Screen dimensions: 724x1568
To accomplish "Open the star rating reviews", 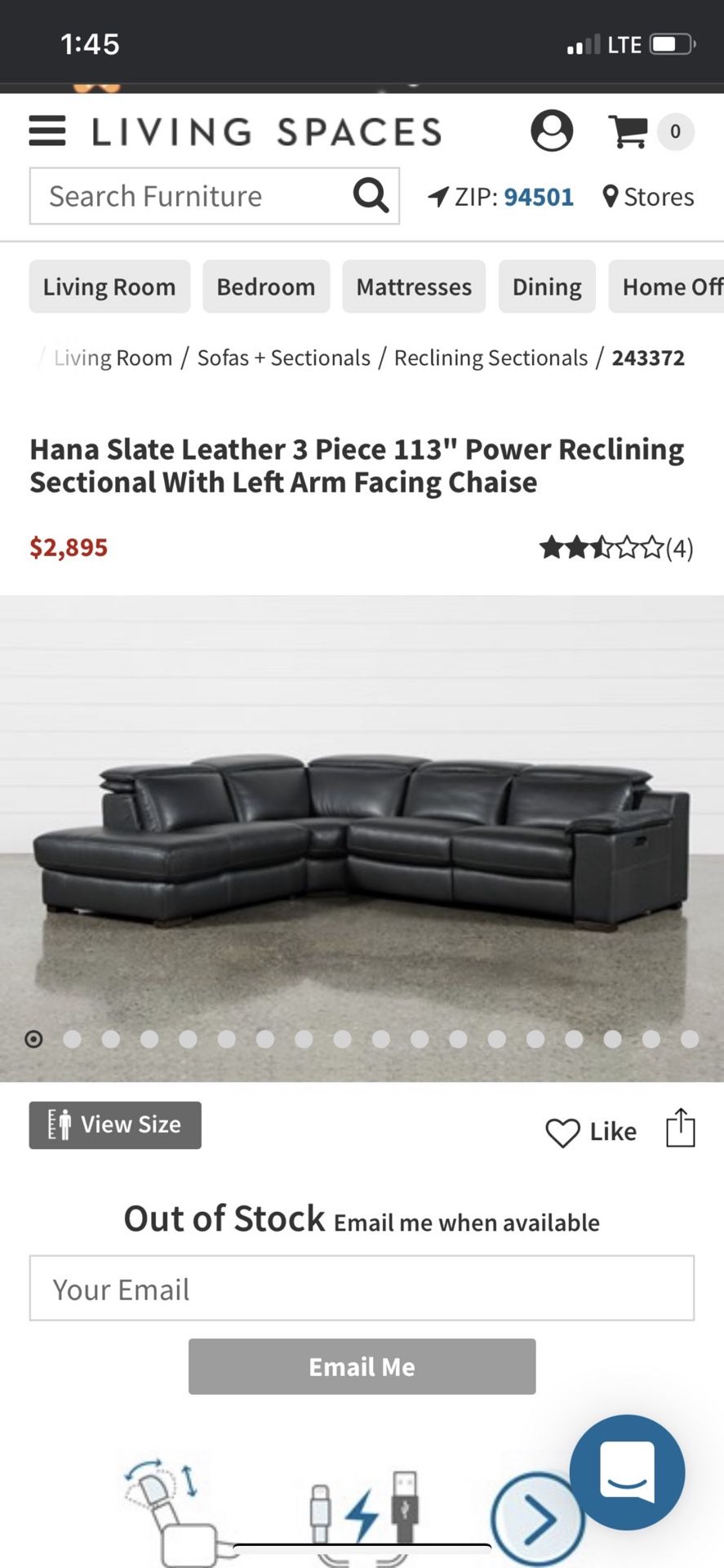I will click(x=616, y=547).
